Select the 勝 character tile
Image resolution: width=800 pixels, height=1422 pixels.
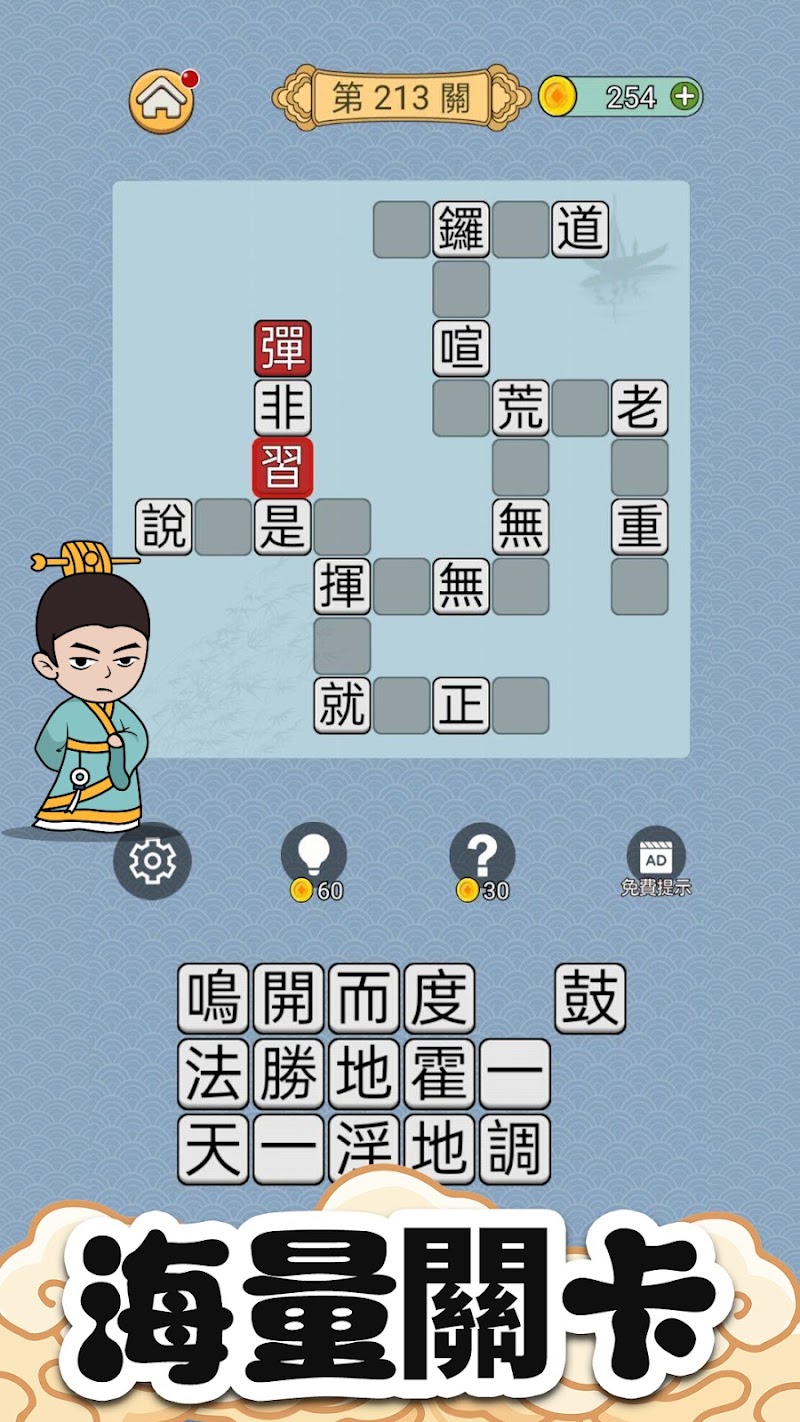pyautogui.click(x=289, y=1074)
